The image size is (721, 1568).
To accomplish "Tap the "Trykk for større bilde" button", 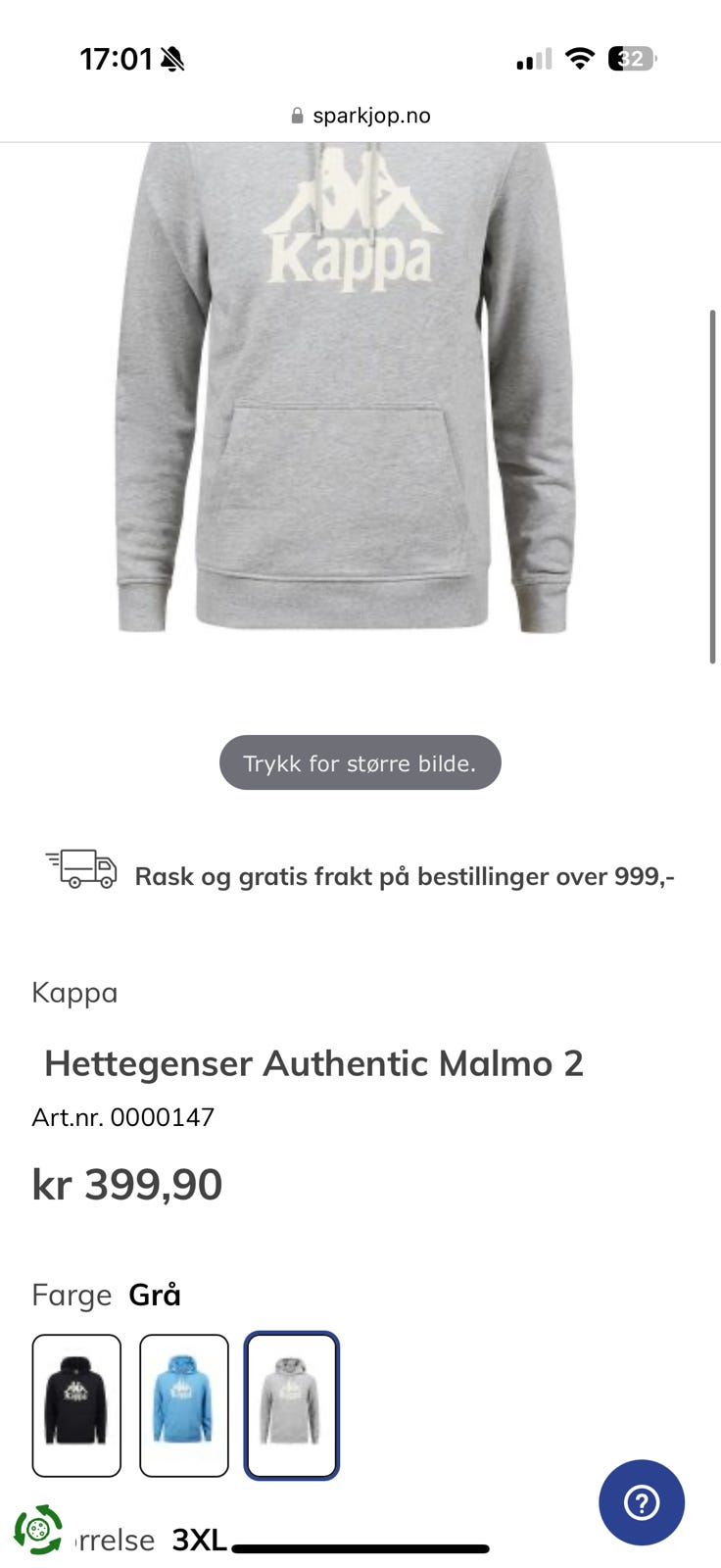I will coord(360,762).
